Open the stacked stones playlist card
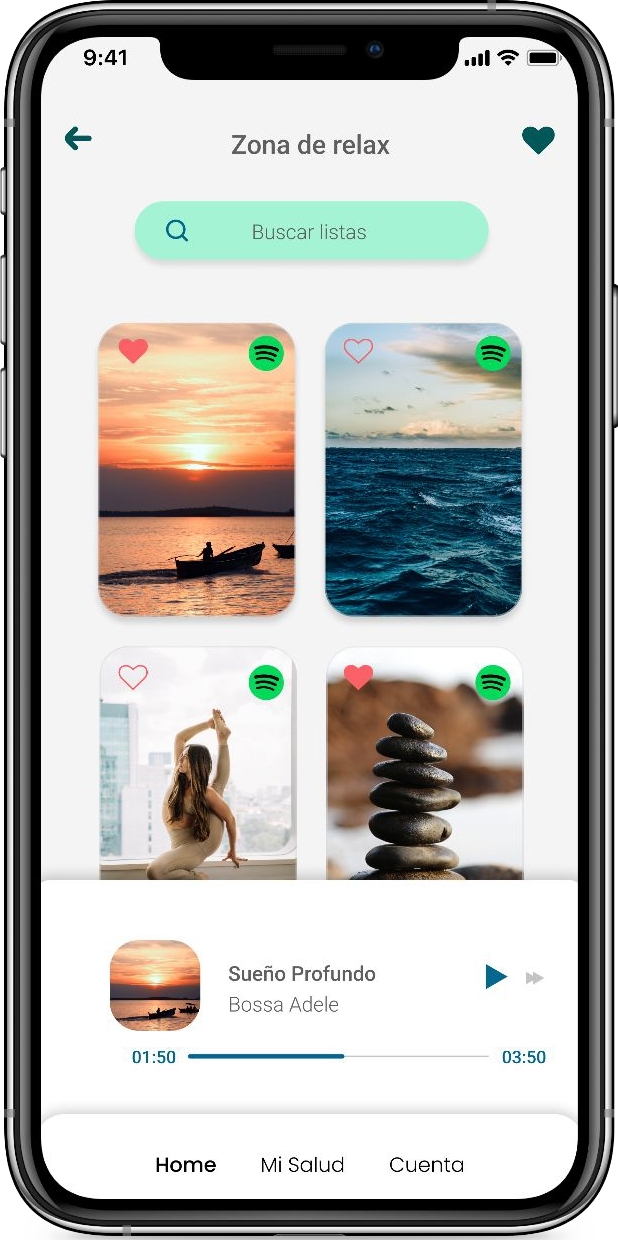618x1240 pixels. [x=424, y=764]
